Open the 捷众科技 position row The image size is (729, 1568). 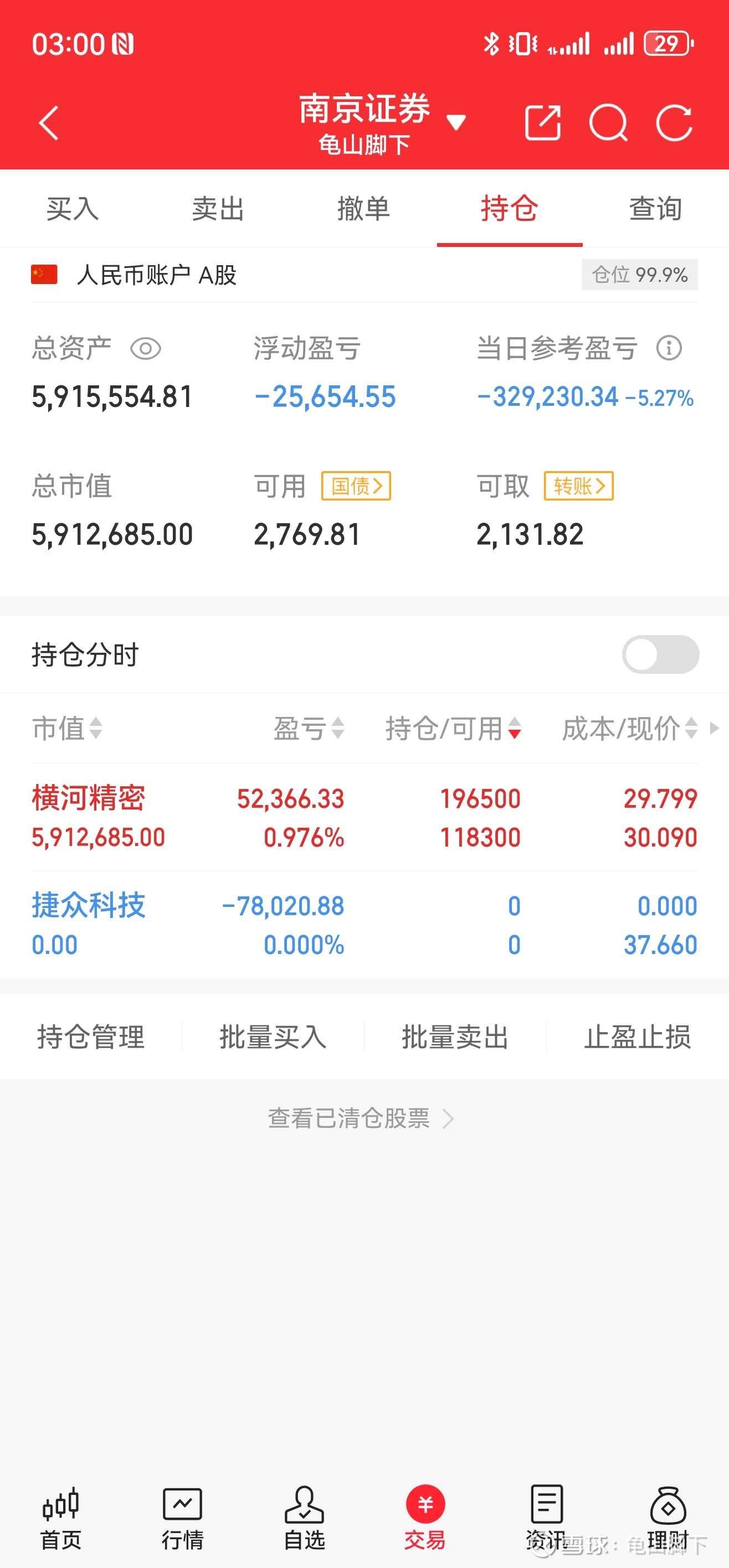click(x=364, y=925)
